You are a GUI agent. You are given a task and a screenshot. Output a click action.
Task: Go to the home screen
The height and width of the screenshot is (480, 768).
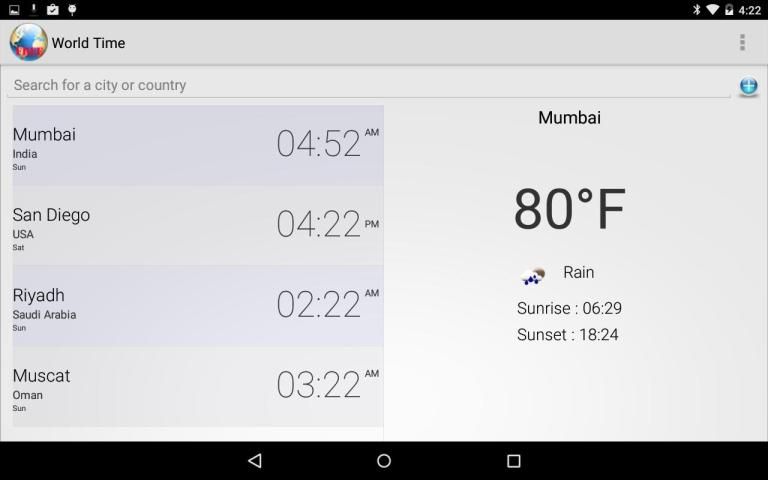coord(384,461)
